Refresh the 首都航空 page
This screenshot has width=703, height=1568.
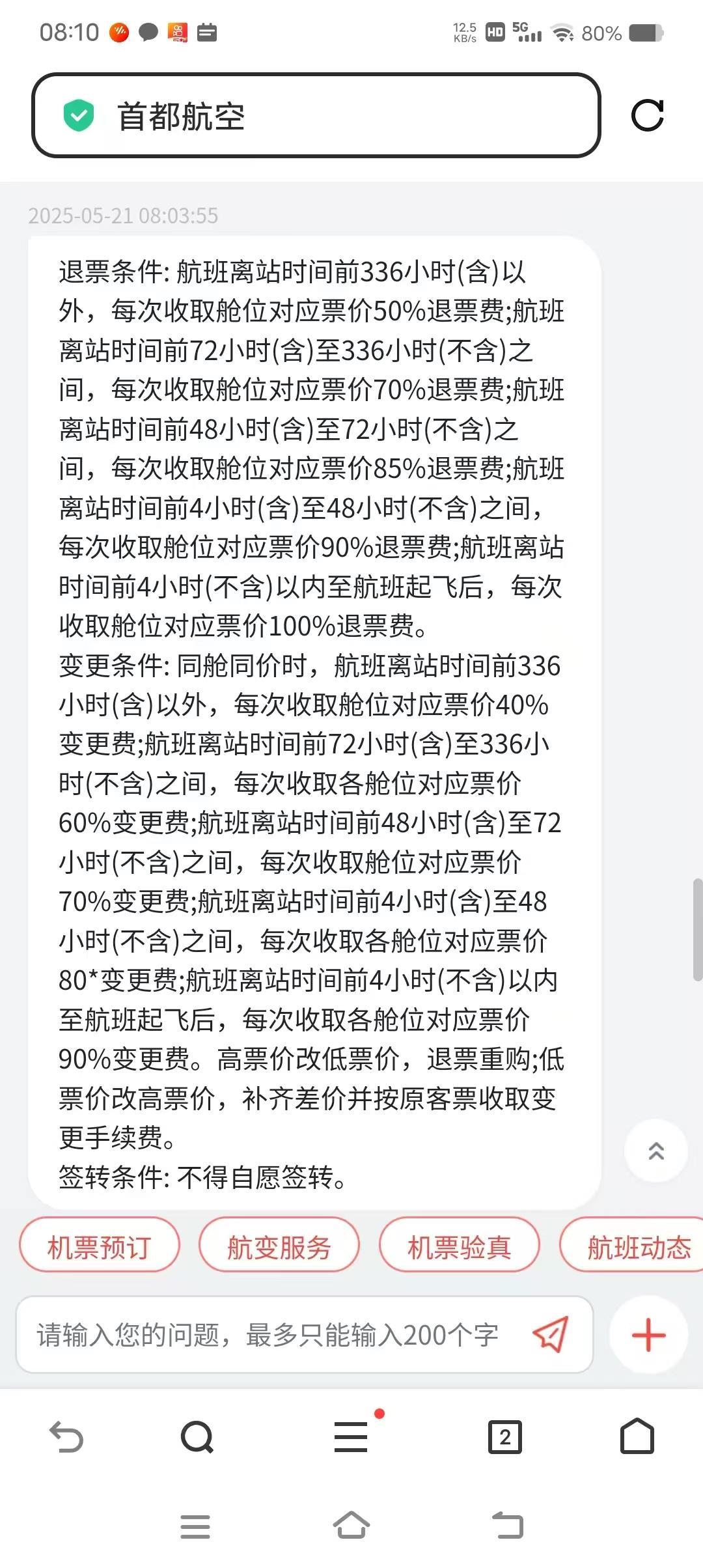pyautogui.click(x=648, y=116)
